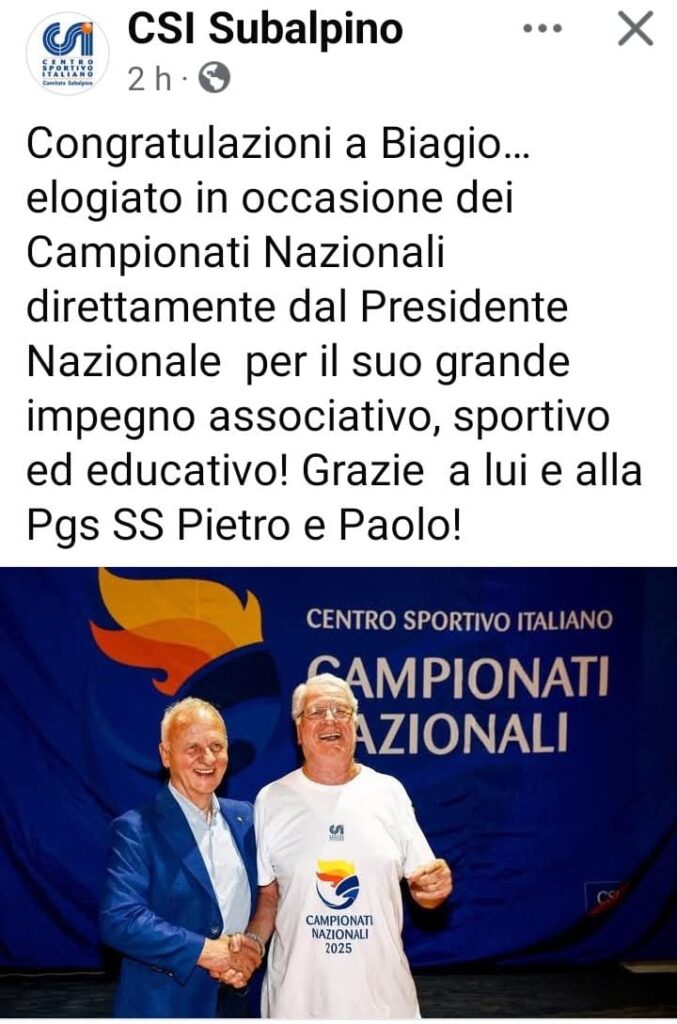This screenshot has height=1024, width=677.
Task: Open the Campionati Nazionali post photo
Action: click(x=338, y=792)
